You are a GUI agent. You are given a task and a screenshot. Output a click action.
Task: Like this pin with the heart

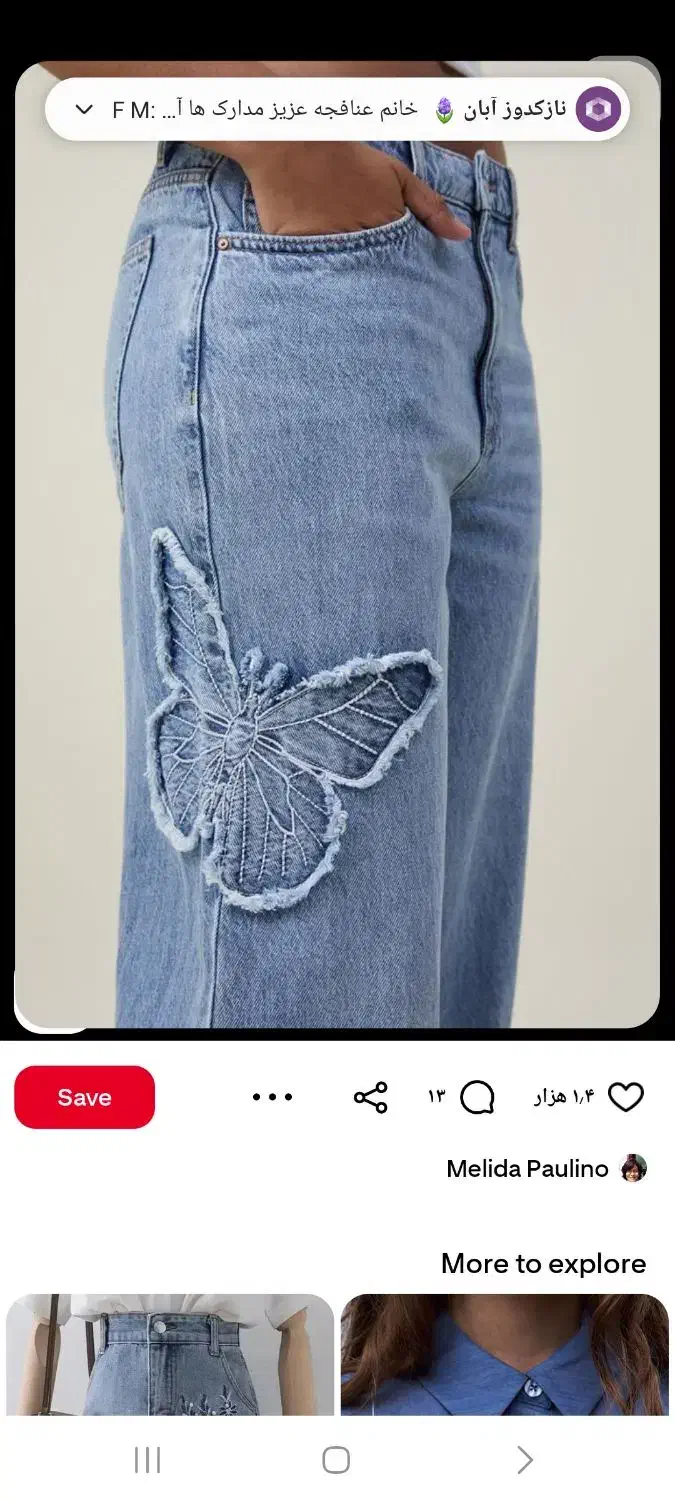click(626, 1097)
